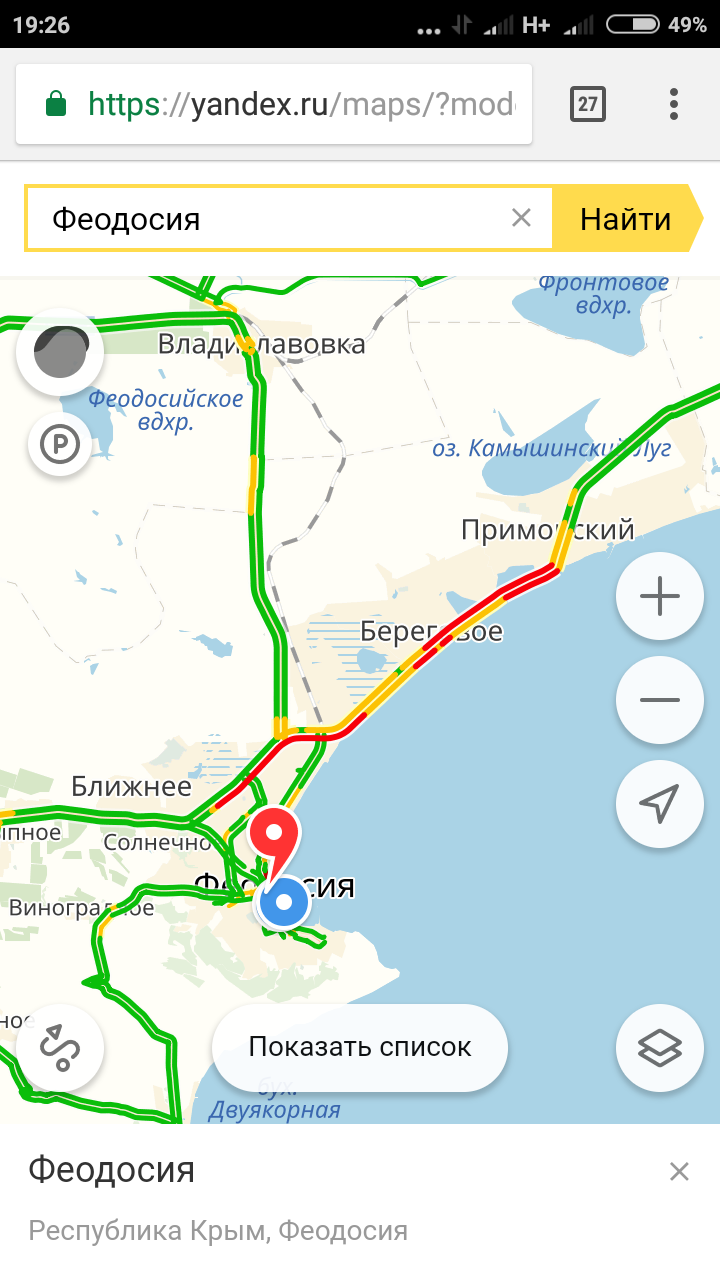Open the browser tabs switcher
720x1280 pixels.
click(588, 104)
